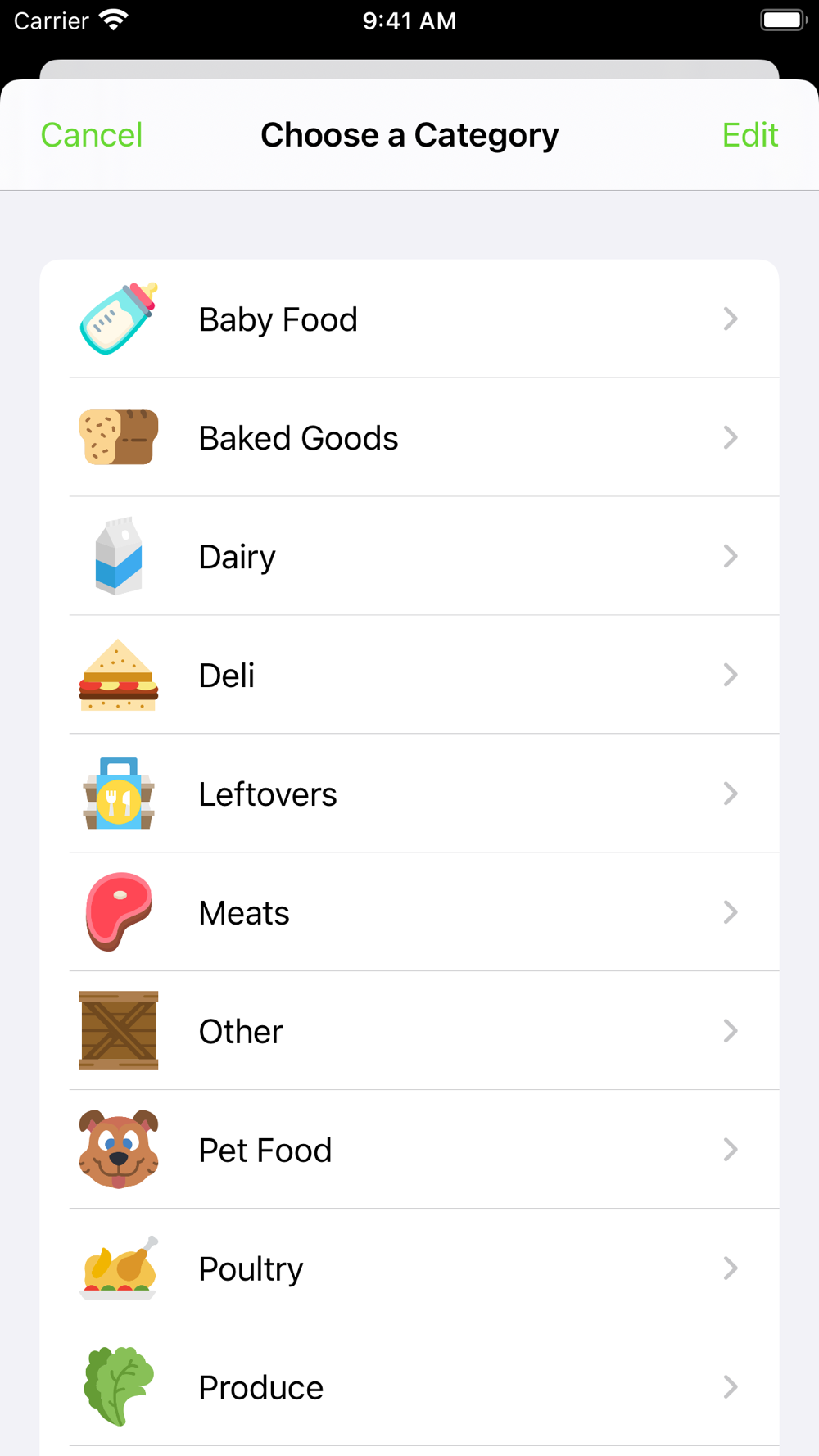Select the Poultry category
The height and width of the screenshot is (1456, 819).
409,1268
